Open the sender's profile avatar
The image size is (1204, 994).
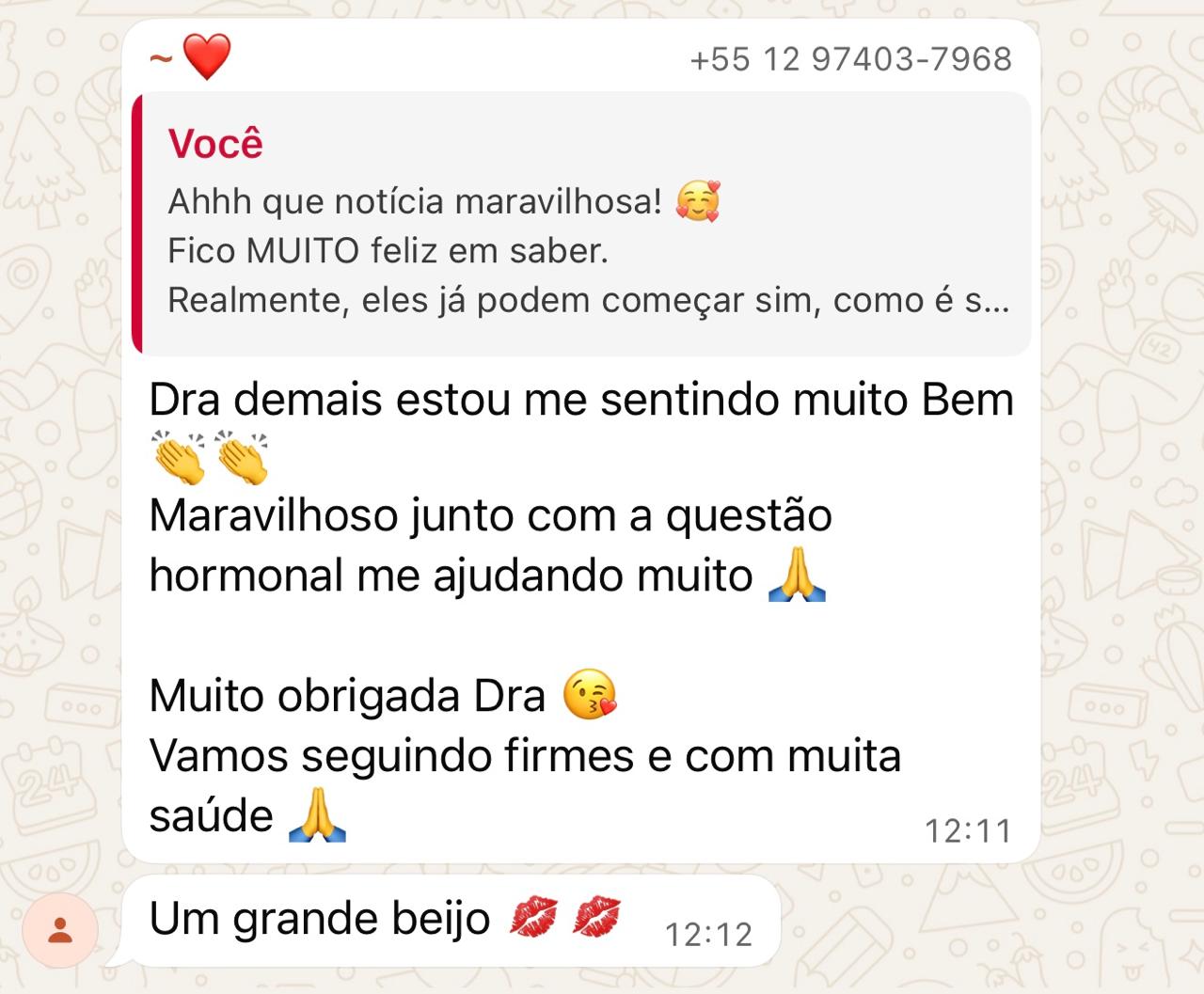click(61, 931)
